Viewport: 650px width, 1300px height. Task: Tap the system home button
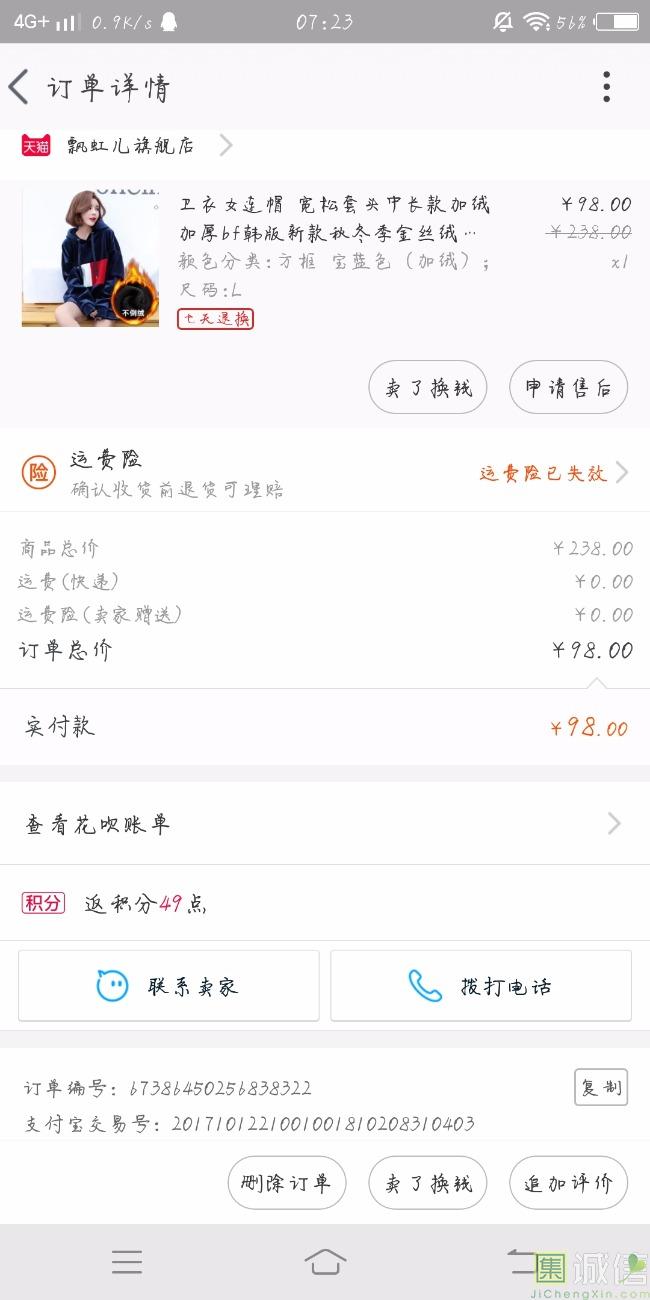tap(325, 1262)
